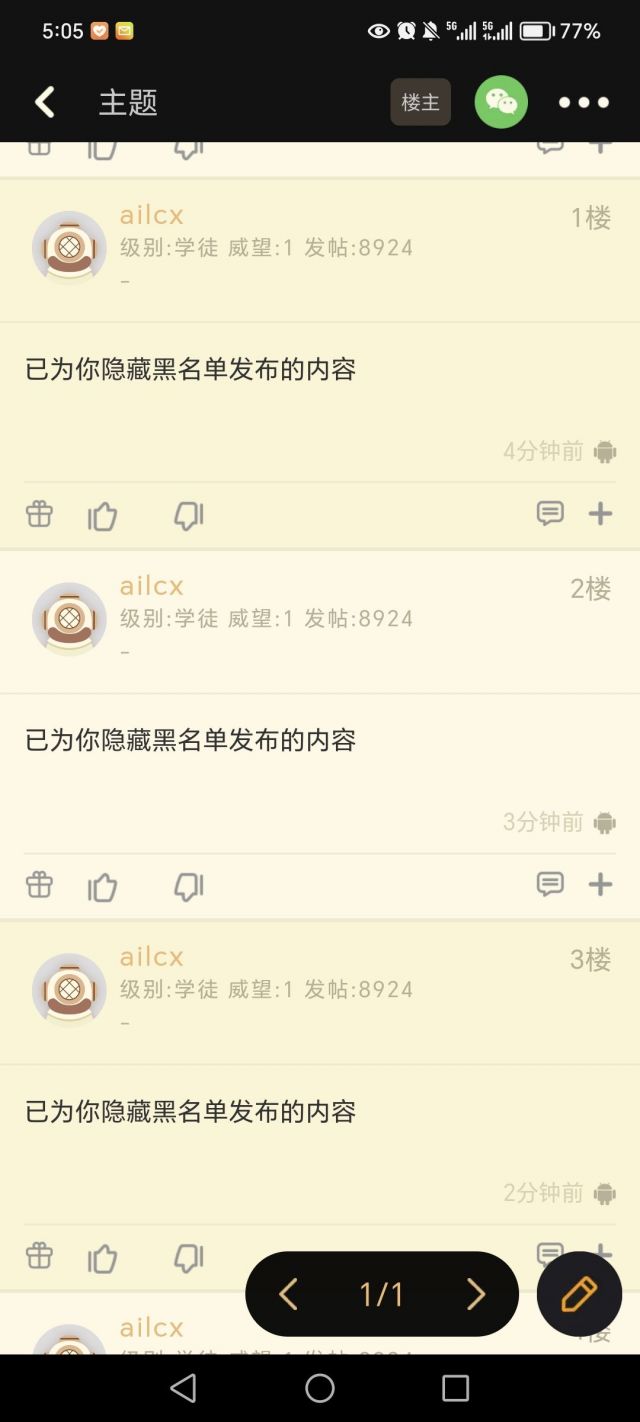Reply to the 2楼 post
The height and width of the screenshot is (1422, 640).
pyautogui.click(x=550, y=884)
